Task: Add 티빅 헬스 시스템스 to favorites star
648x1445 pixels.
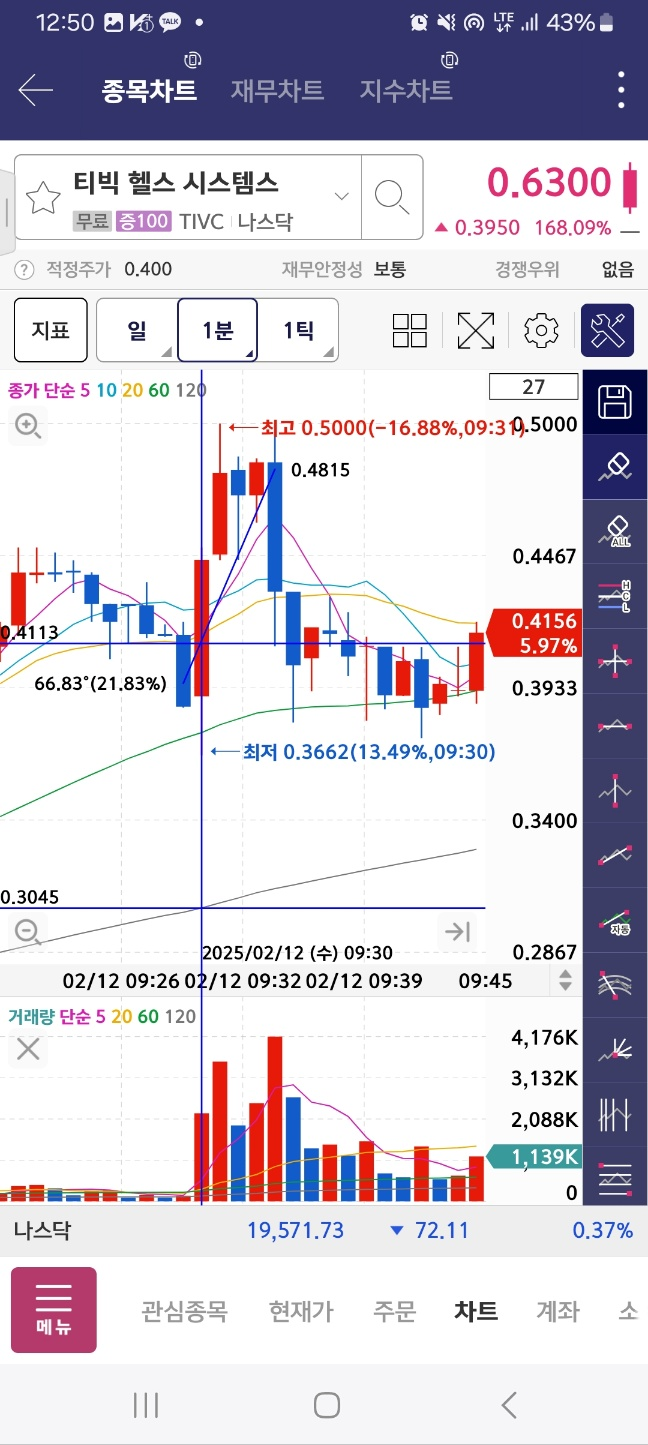Action: point(43,197)
